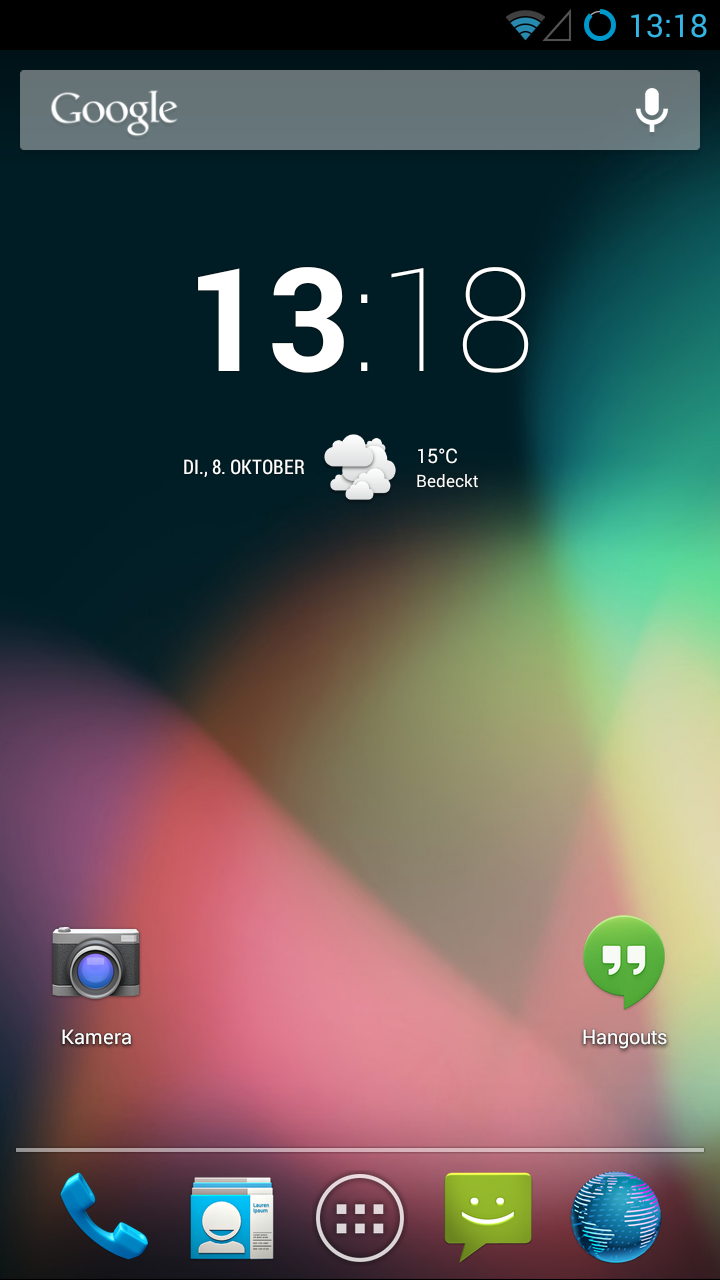The image size is (720, 1280).
Task: Open the messaging app from the dock
Action: [x=488, y=1215]
